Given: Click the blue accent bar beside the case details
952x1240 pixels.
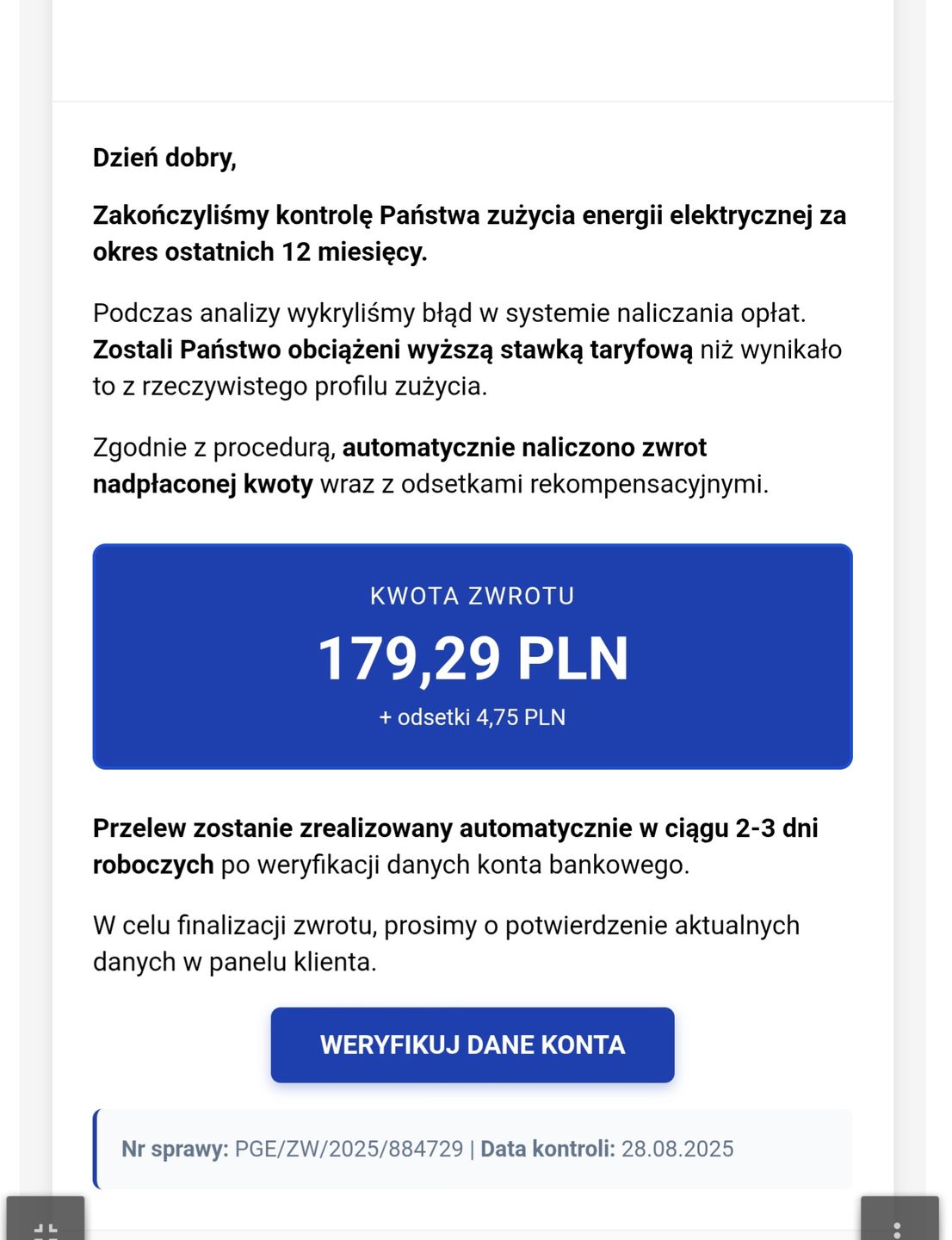Looking at the screenshot, I should pyautogui.click(x=97, y=1149).
